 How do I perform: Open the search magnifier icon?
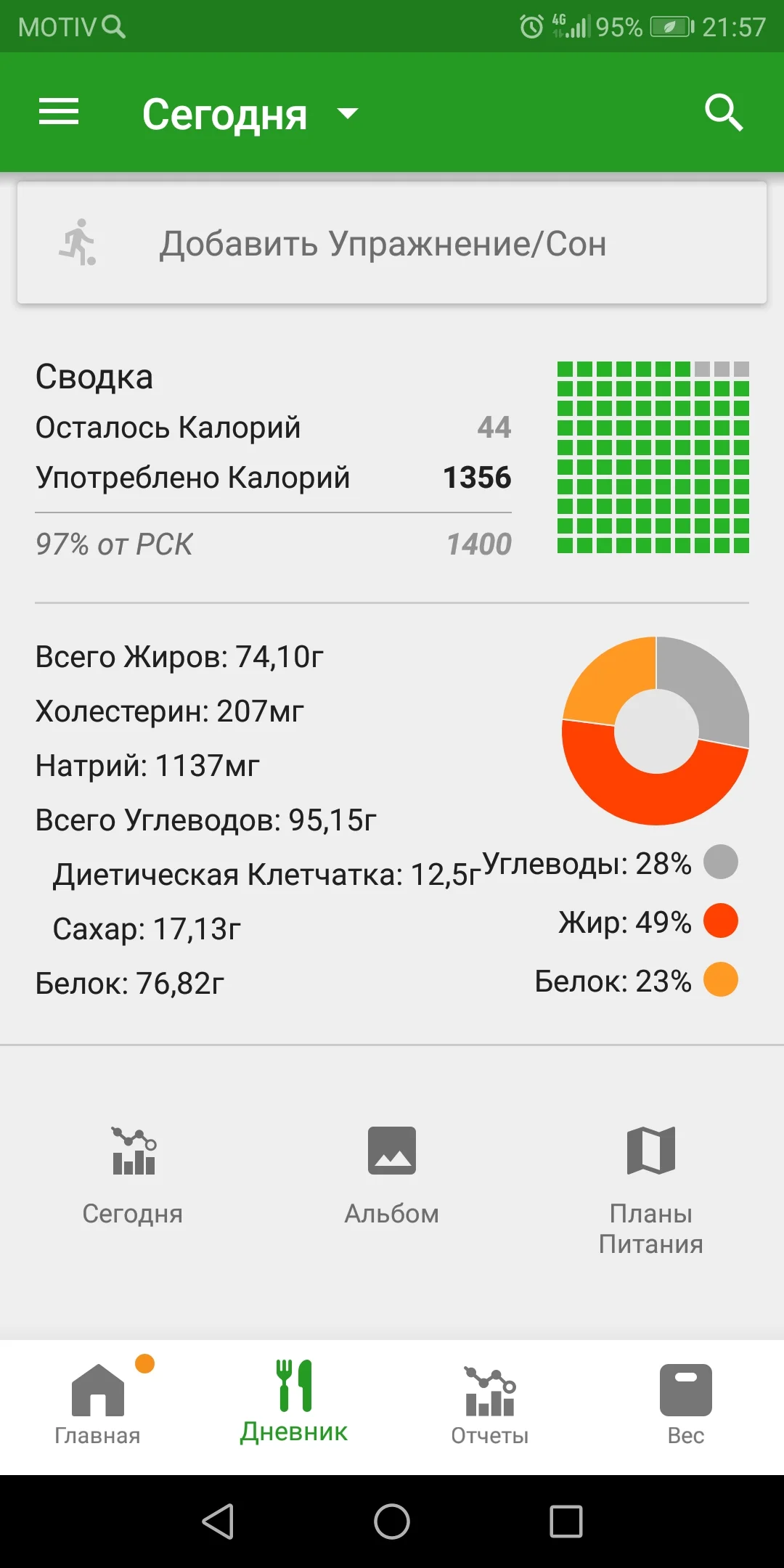click(724, 113)
